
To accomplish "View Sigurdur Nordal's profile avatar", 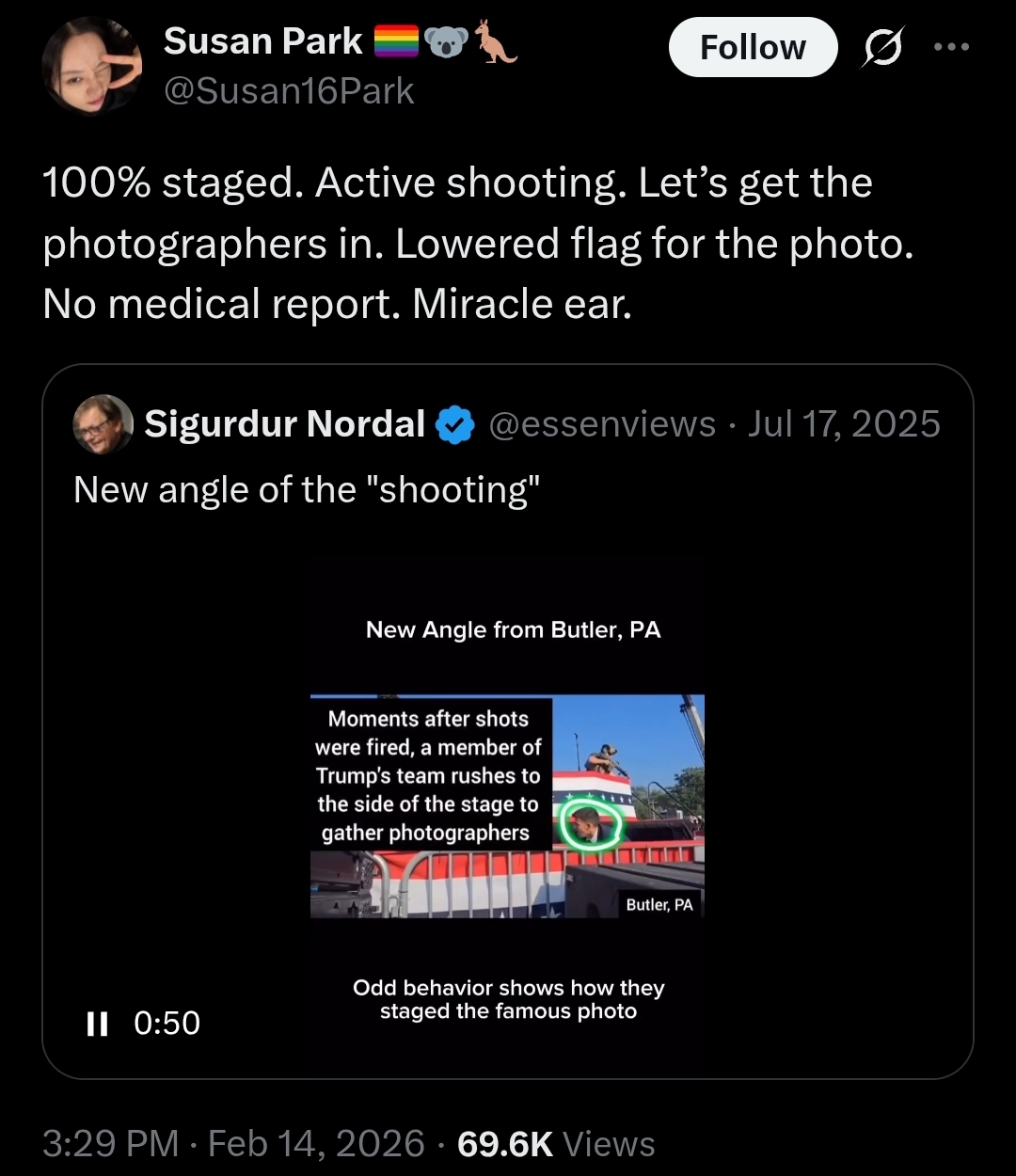I will (x=103, y=424).
